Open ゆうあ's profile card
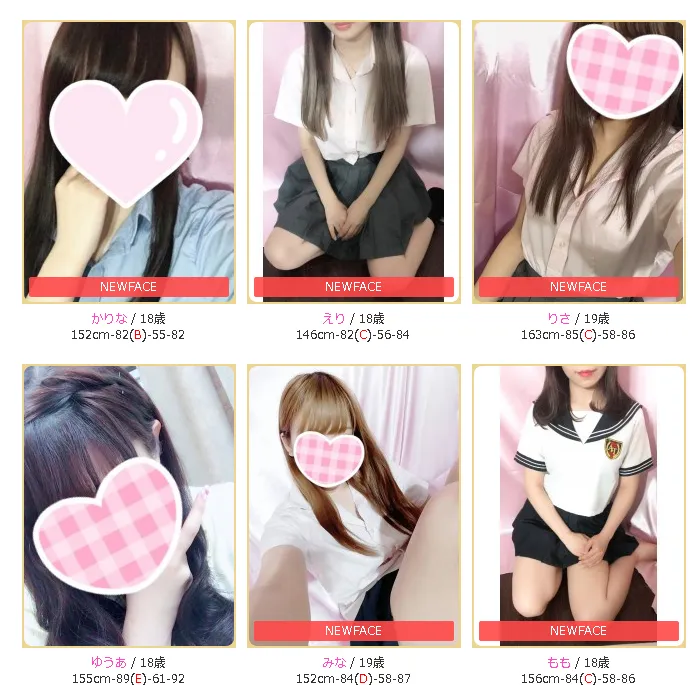Viewport: 694px width, 685px height. pyautogui.click(x=128, y=505)
